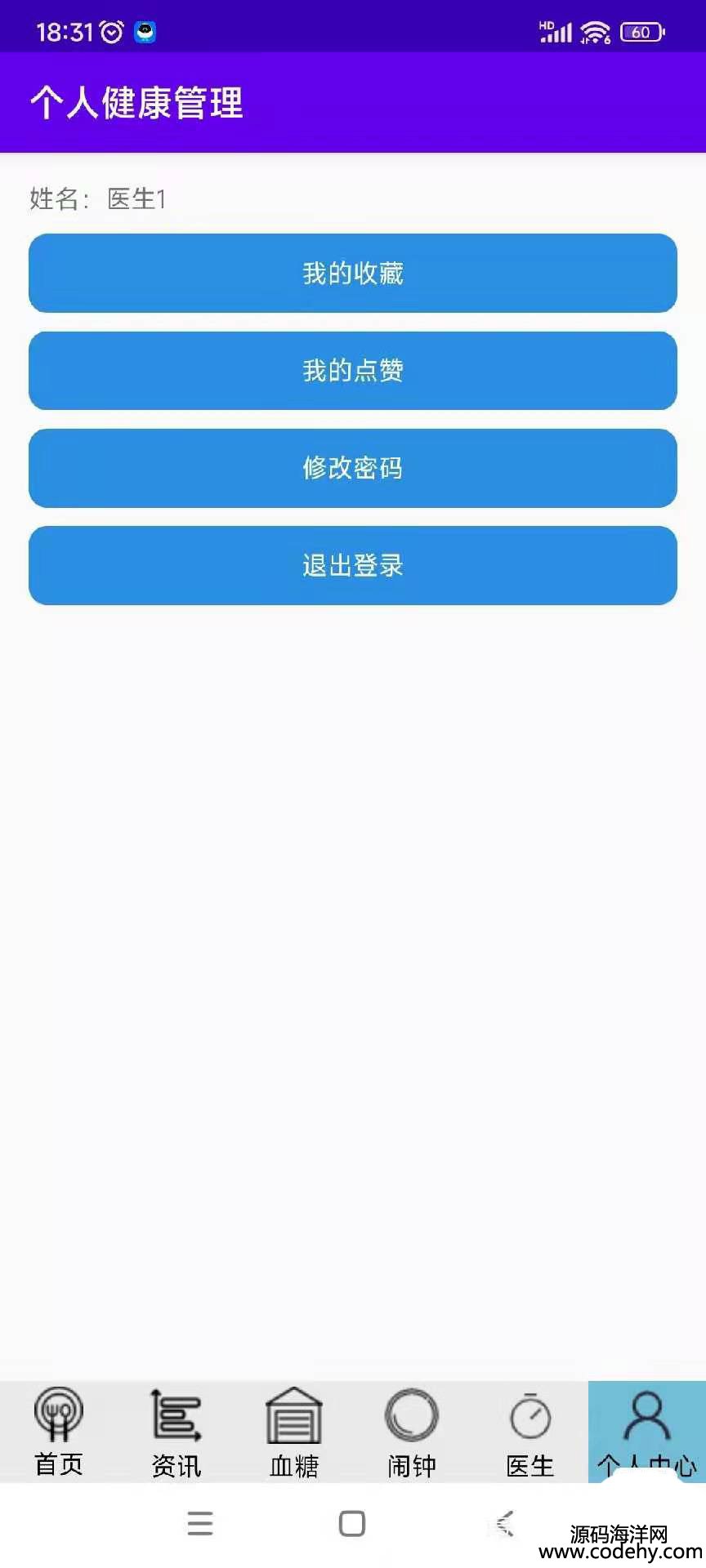Open 我的收藏 favorites list
This screenshot has width=706, height=1568.
click(353, 273)
